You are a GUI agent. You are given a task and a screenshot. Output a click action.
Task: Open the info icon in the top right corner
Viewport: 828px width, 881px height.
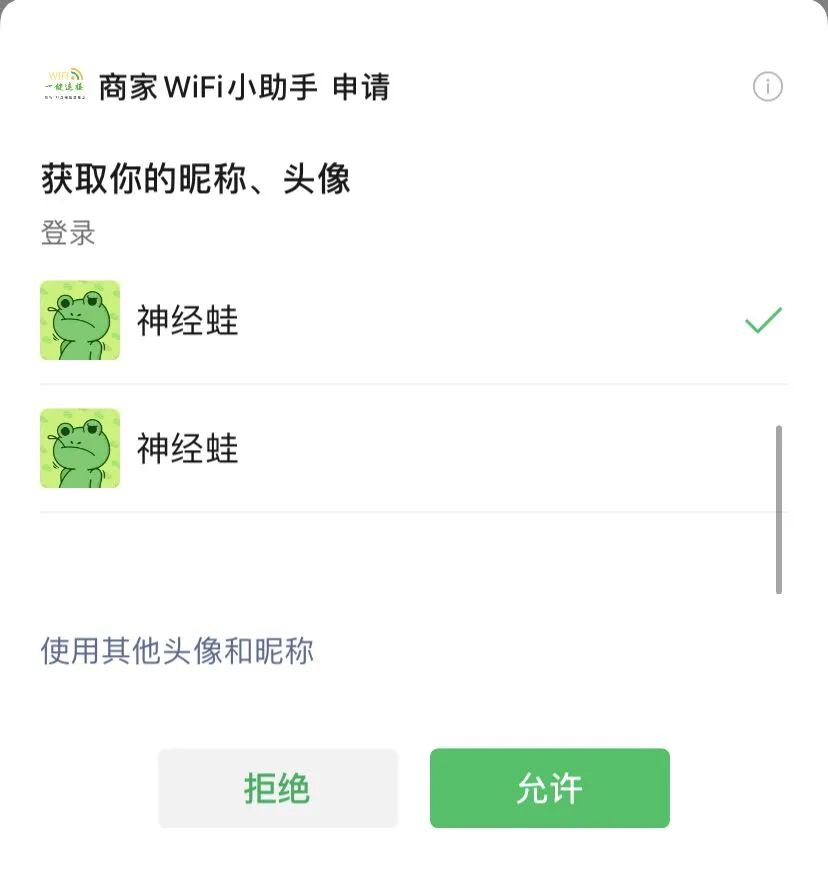point(768,86)
